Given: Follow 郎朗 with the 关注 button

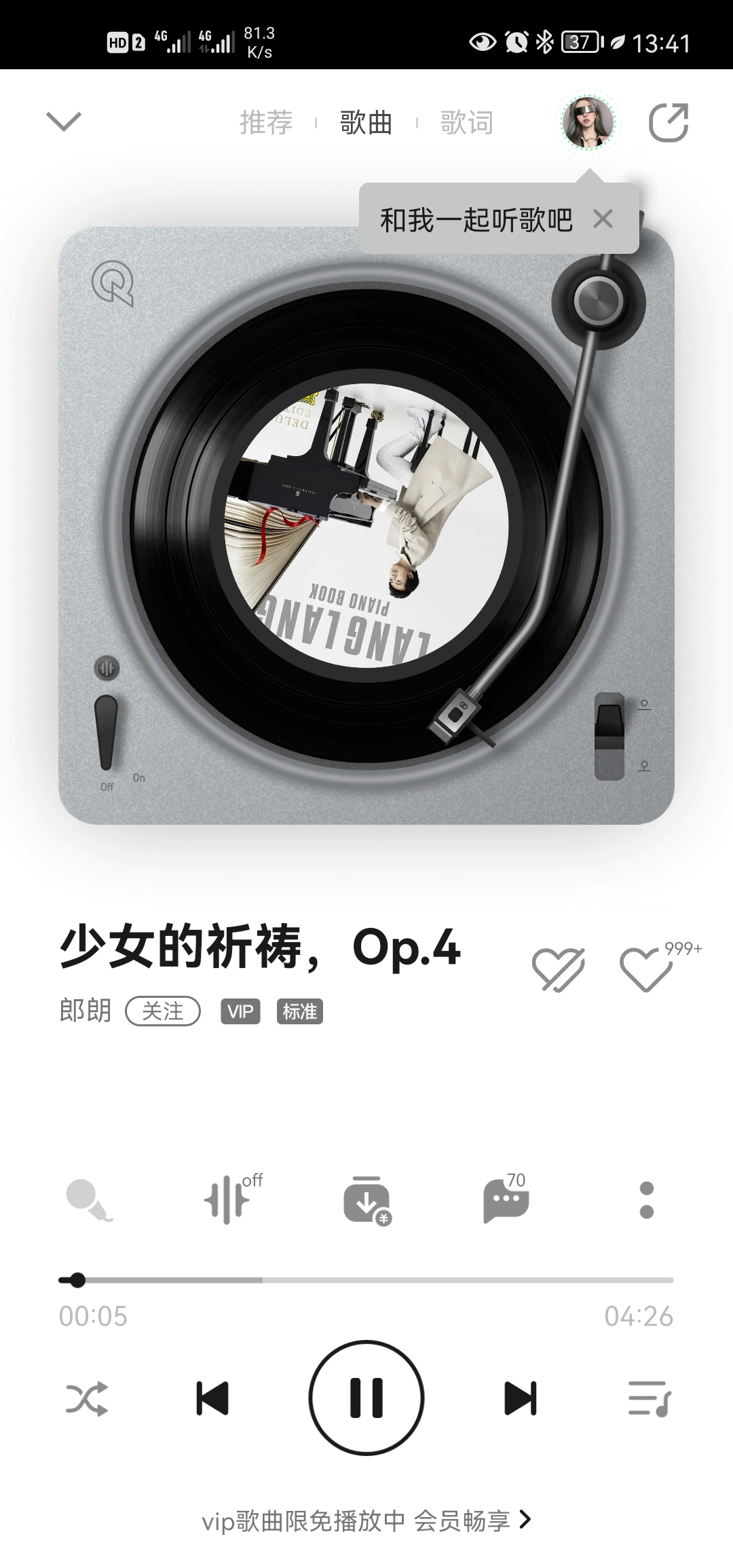Looking at the screenshot, I should pyautogui.click(x=163, y=1011).
